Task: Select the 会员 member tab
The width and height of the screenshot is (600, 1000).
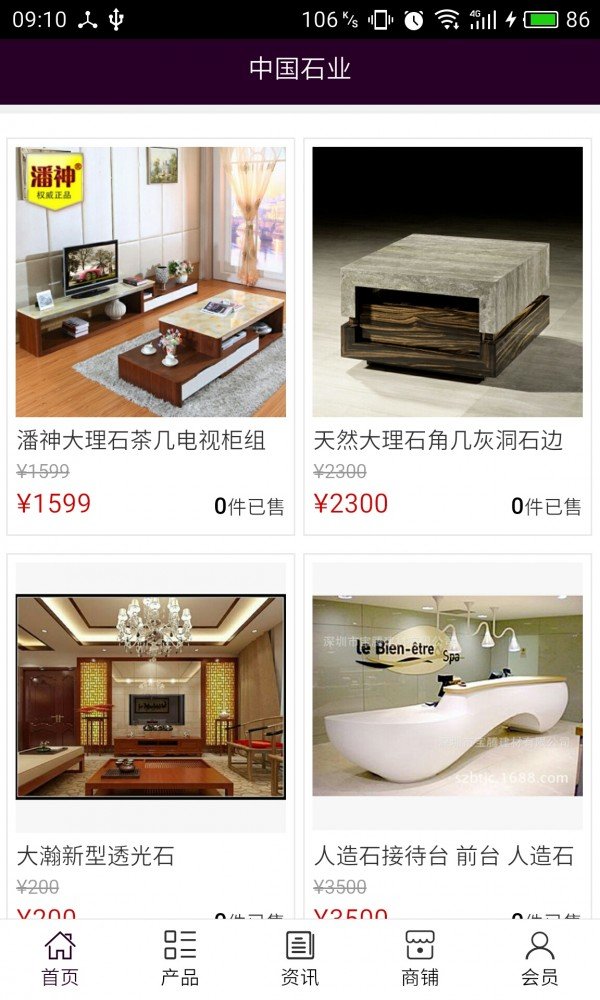Action: coord(540,958)
